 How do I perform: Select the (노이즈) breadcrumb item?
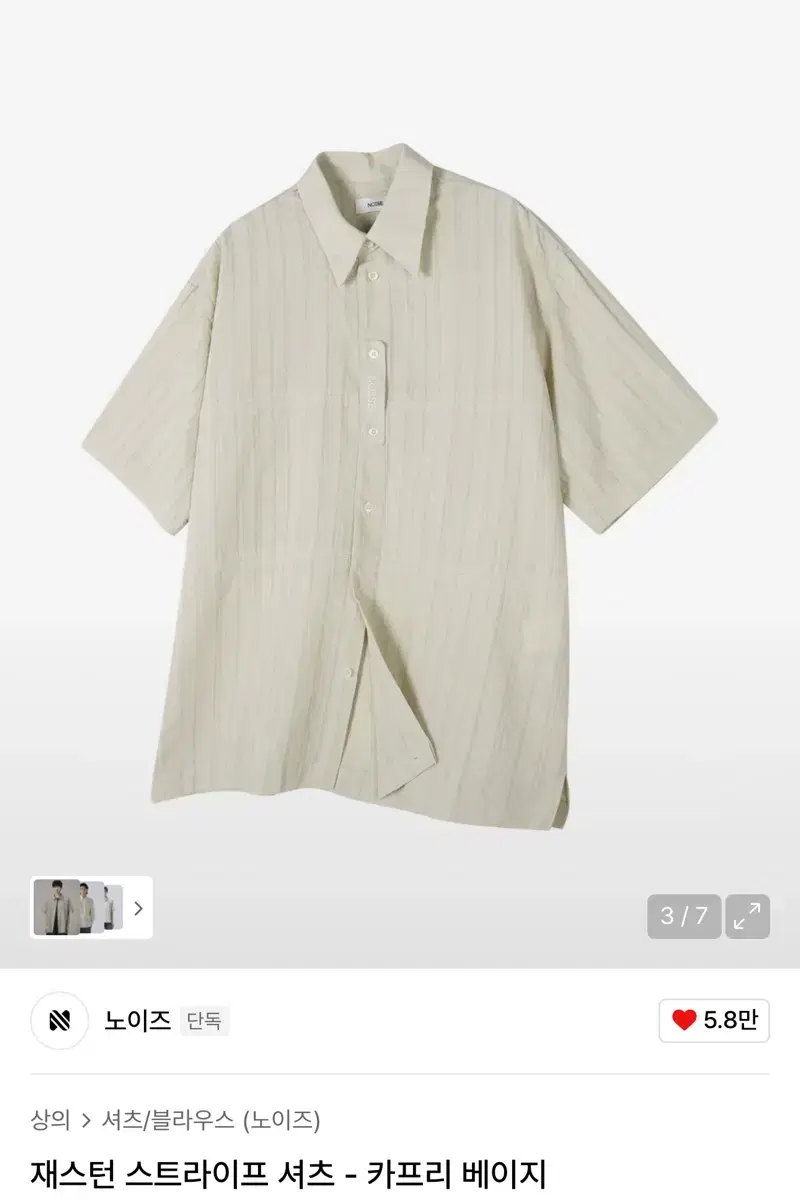287,1117
